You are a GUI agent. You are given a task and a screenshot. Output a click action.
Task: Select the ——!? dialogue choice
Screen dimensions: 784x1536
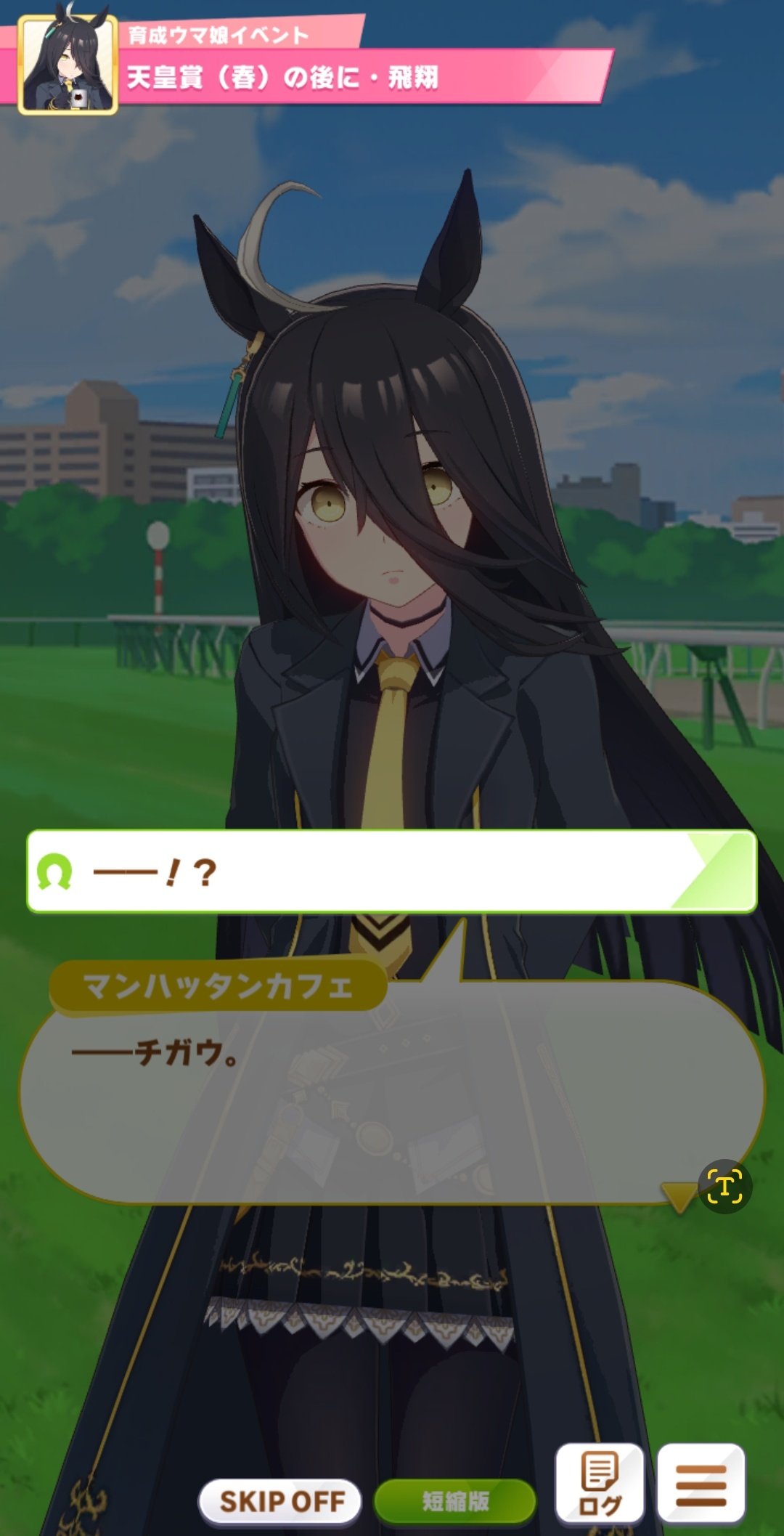tap(392, 871)
